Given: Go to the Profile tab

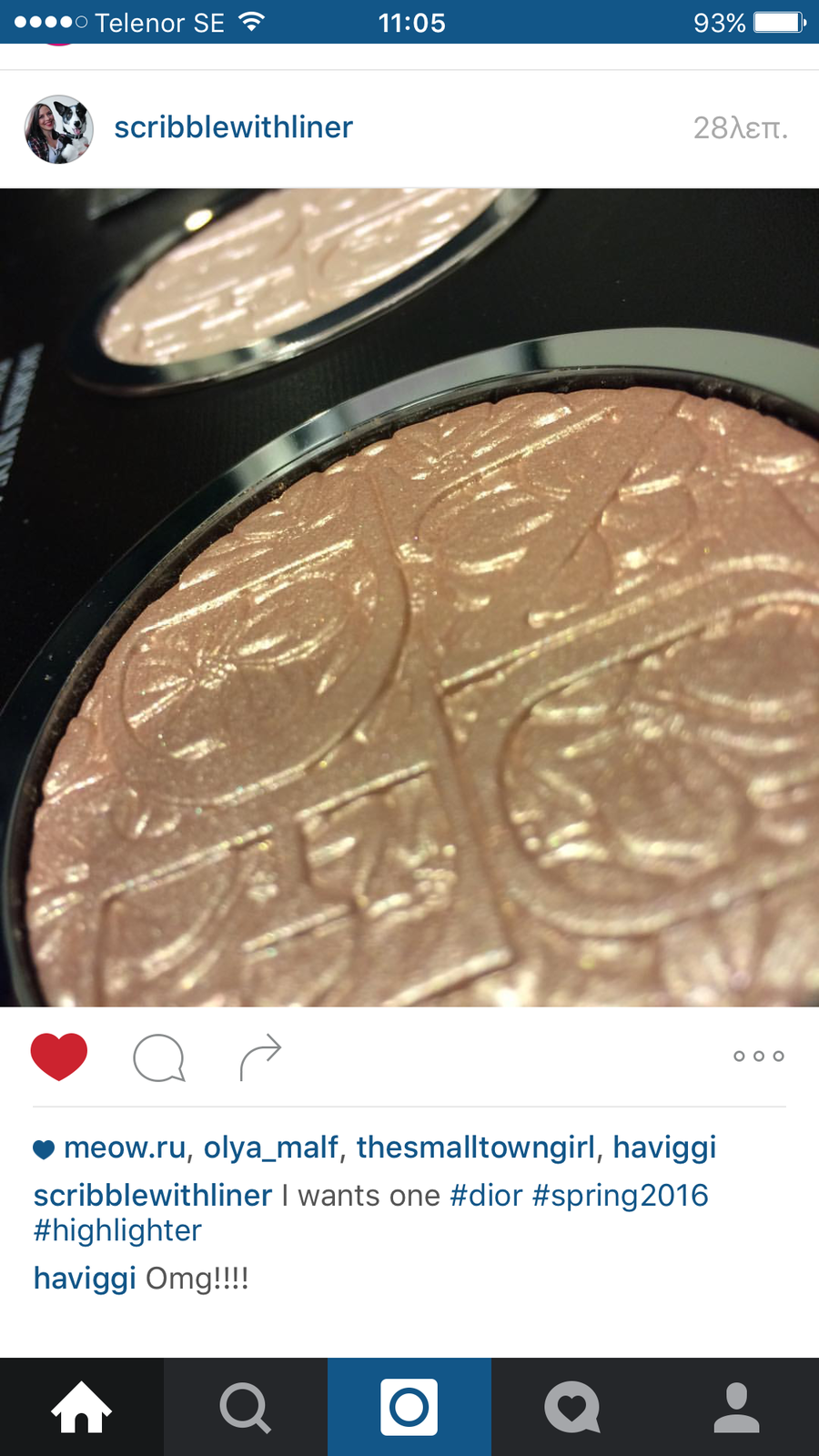Looking at the screenshot, I should [737, 1407].
